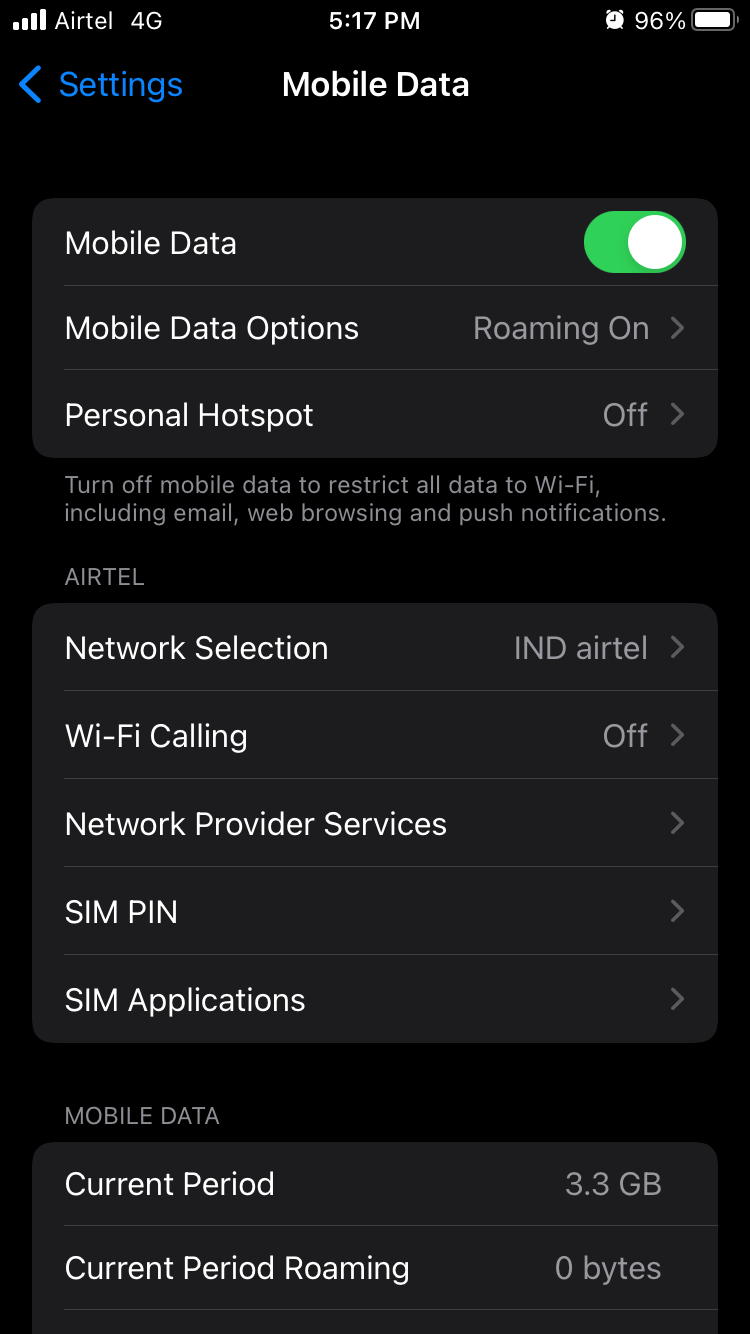Viewport: 750px width, 1334px height.
Task: Expand Mobile Data Options
Action: pyautogui.click(x=375, y=328)
